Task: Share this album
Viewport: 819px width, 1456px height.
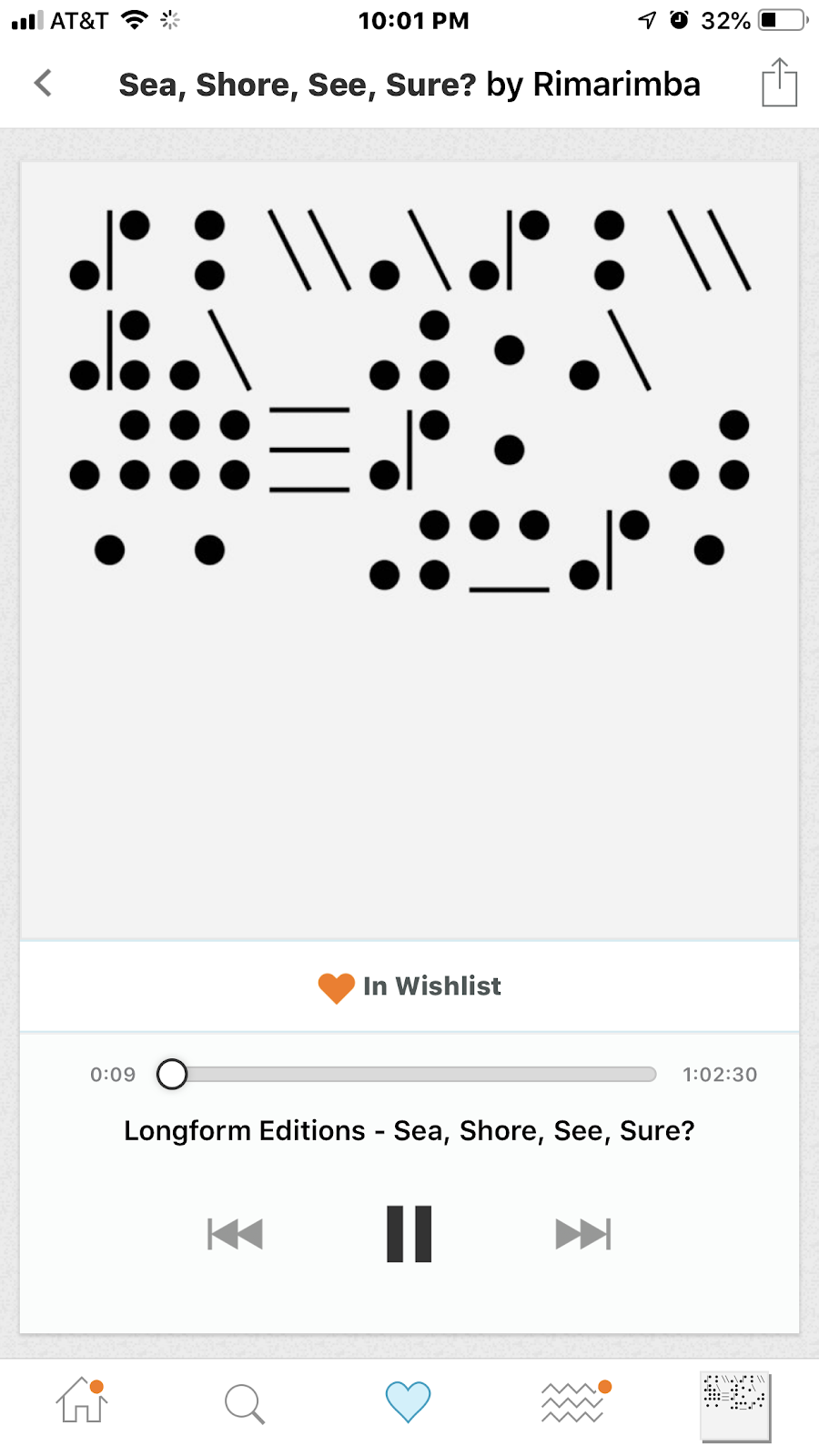Action: click(x=779, y=84)
